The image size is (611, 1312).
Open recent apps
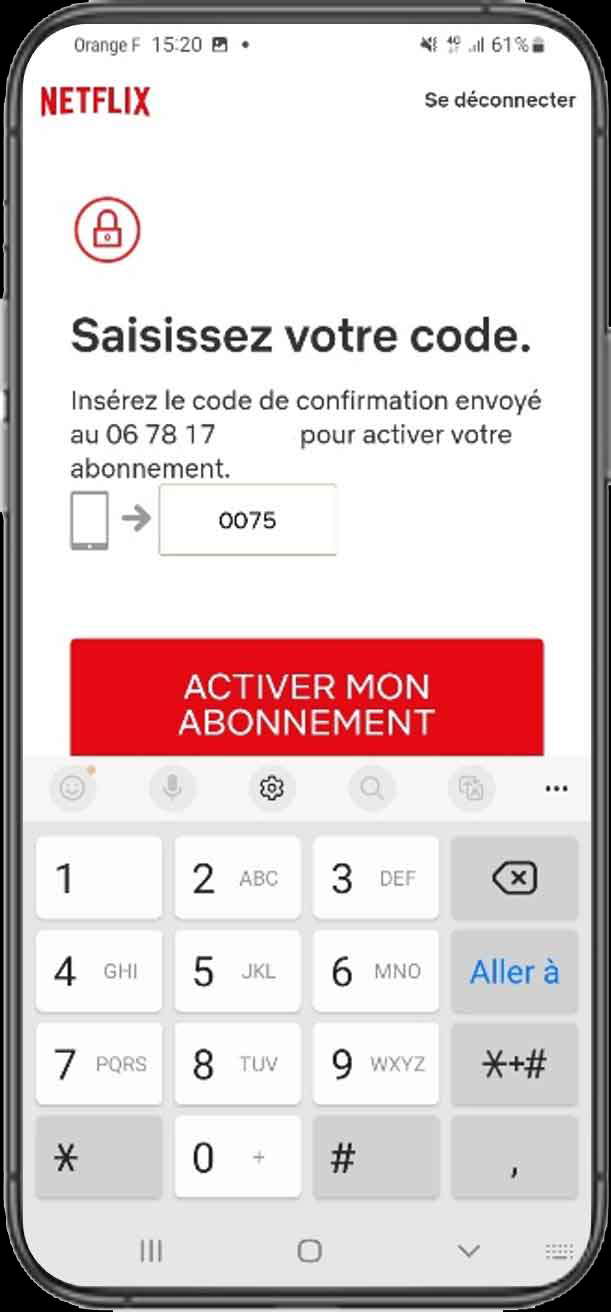coord(151,1251)
